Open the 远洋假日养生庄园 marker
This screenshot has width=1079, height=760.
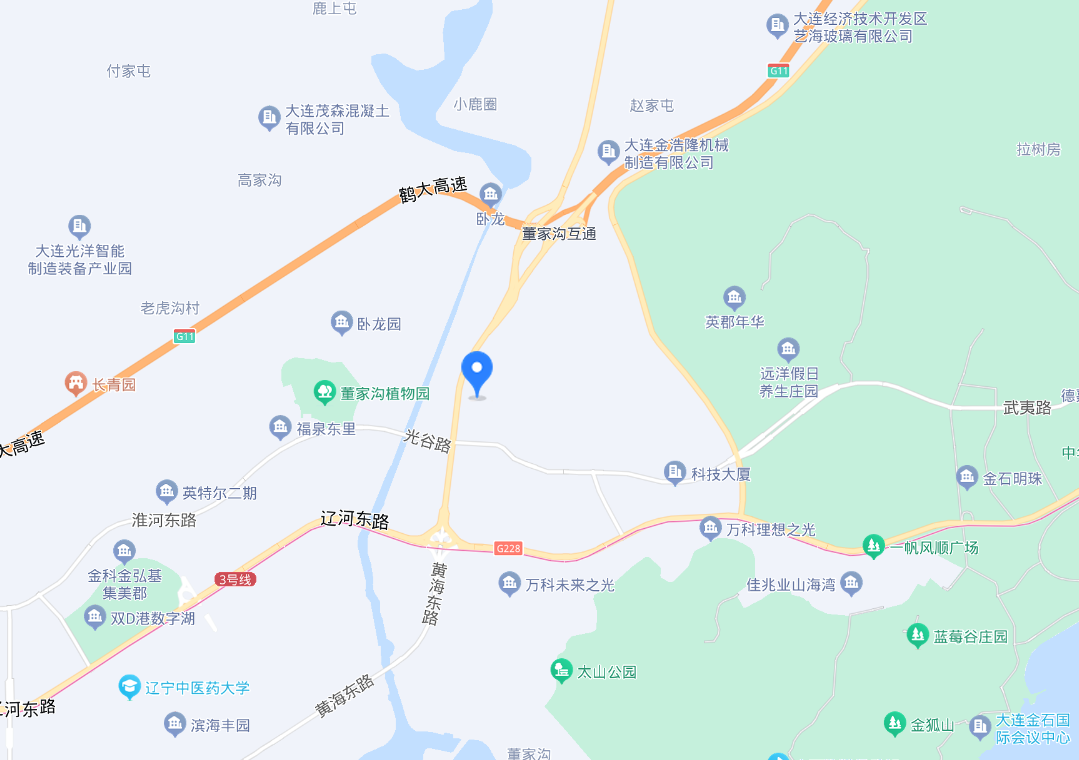click(788, 349)
